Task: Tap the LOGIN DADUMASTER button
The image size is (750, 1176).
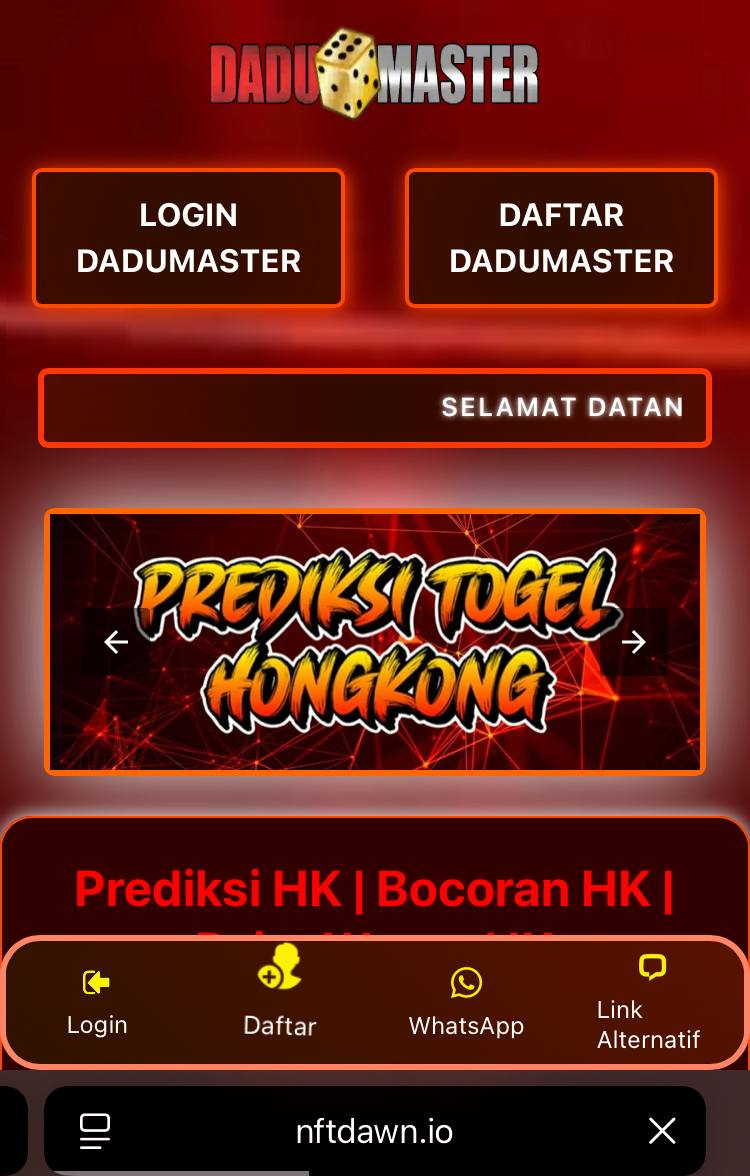Action: click(x=188, y=238)
